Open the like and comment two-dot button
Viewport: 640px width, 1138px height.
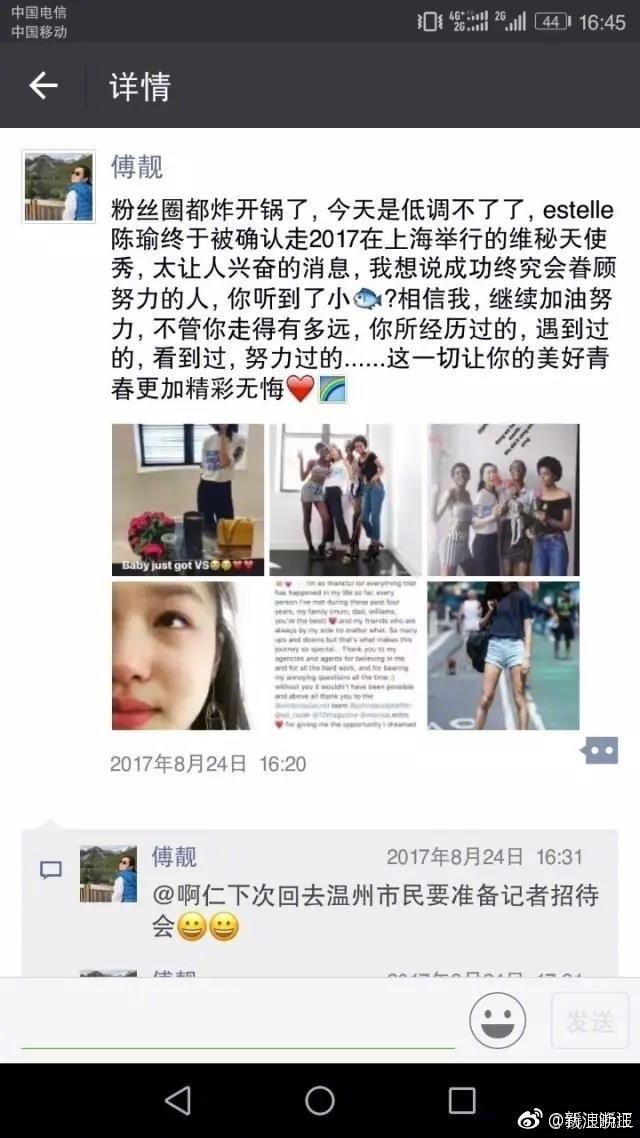[x=600, y=750]
